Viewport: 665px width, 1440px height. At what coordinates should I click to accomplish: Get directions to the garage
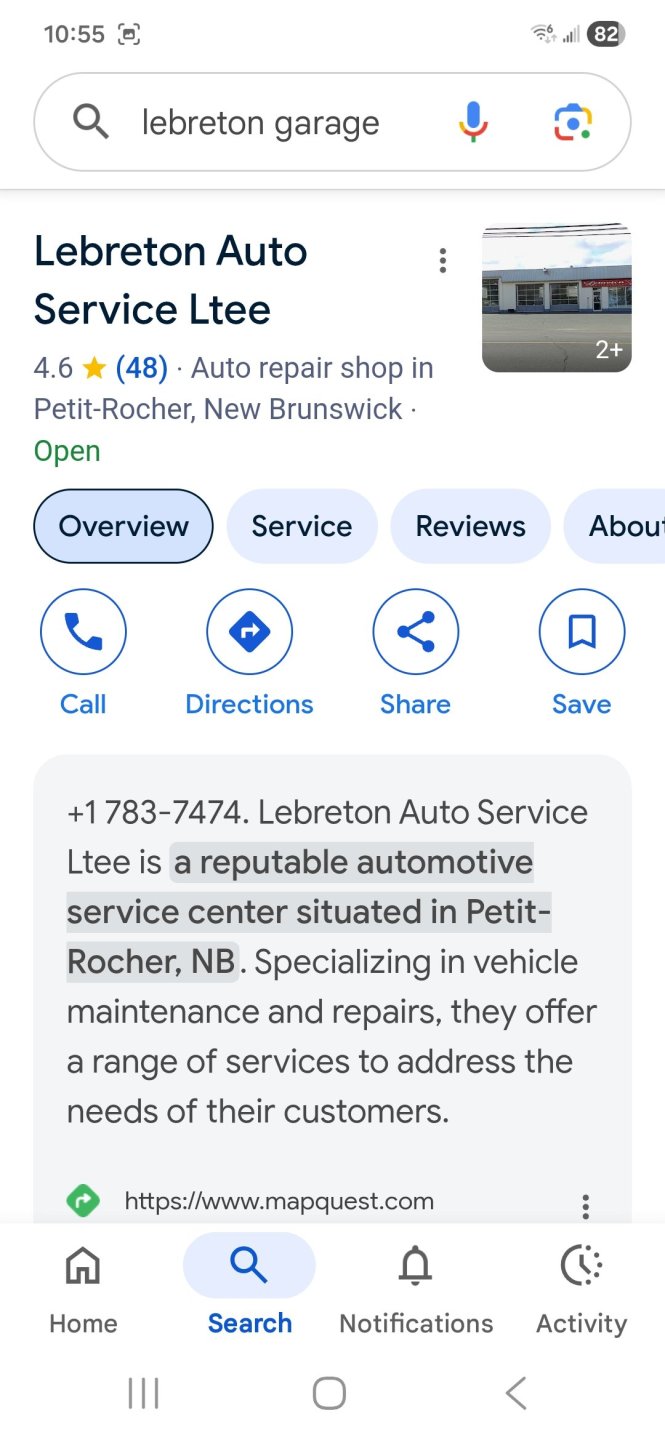249,652
